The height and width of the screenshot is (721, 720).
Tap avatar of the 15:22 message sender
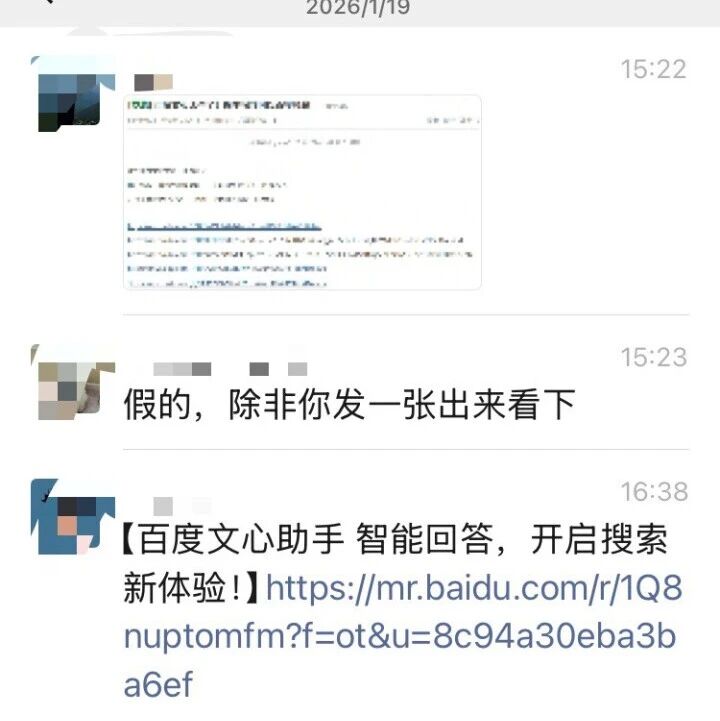[73, 94]
